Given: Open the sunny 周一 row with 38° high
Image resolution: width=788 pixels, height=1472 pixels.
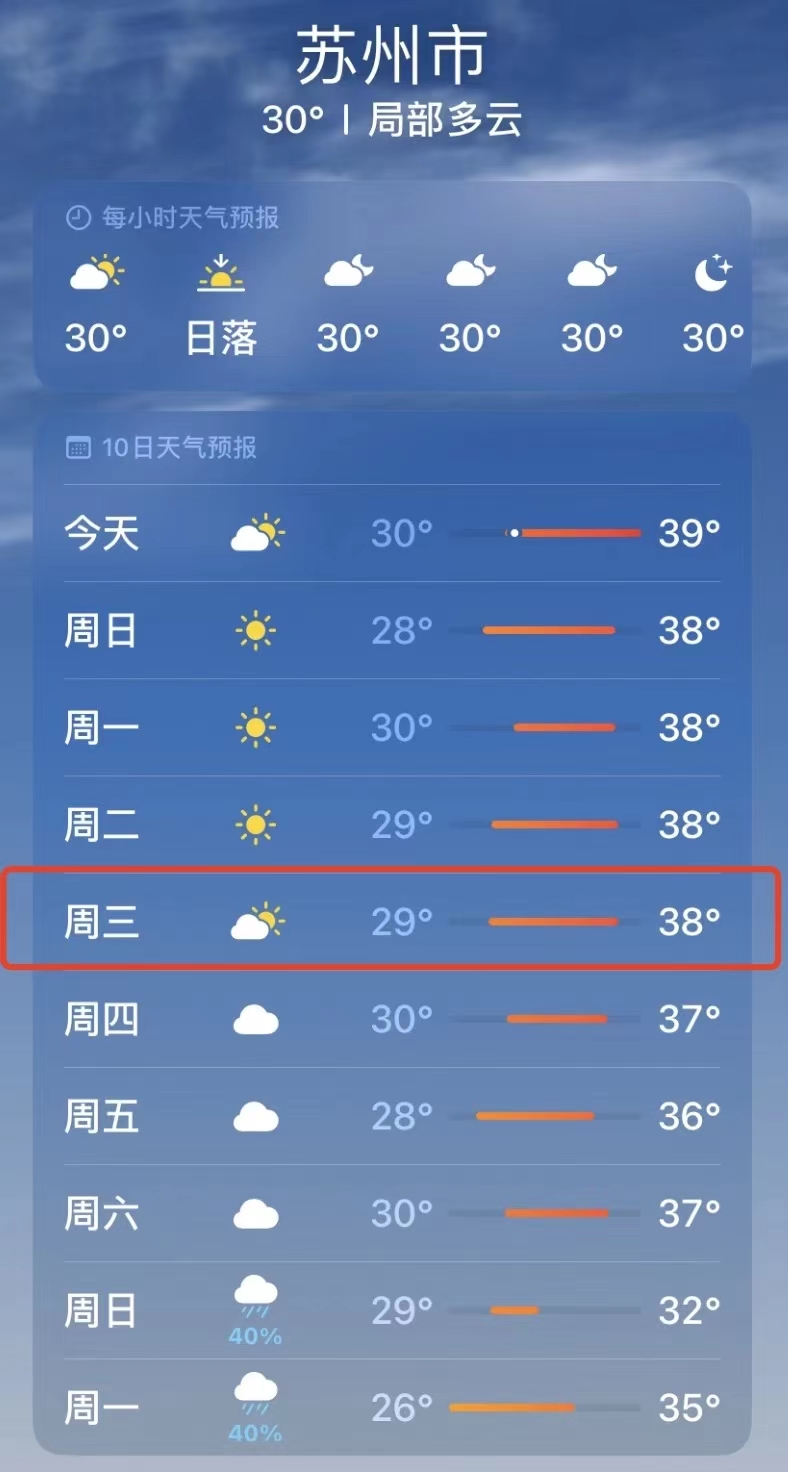Looking at the screenshot, I should point(392,727).
